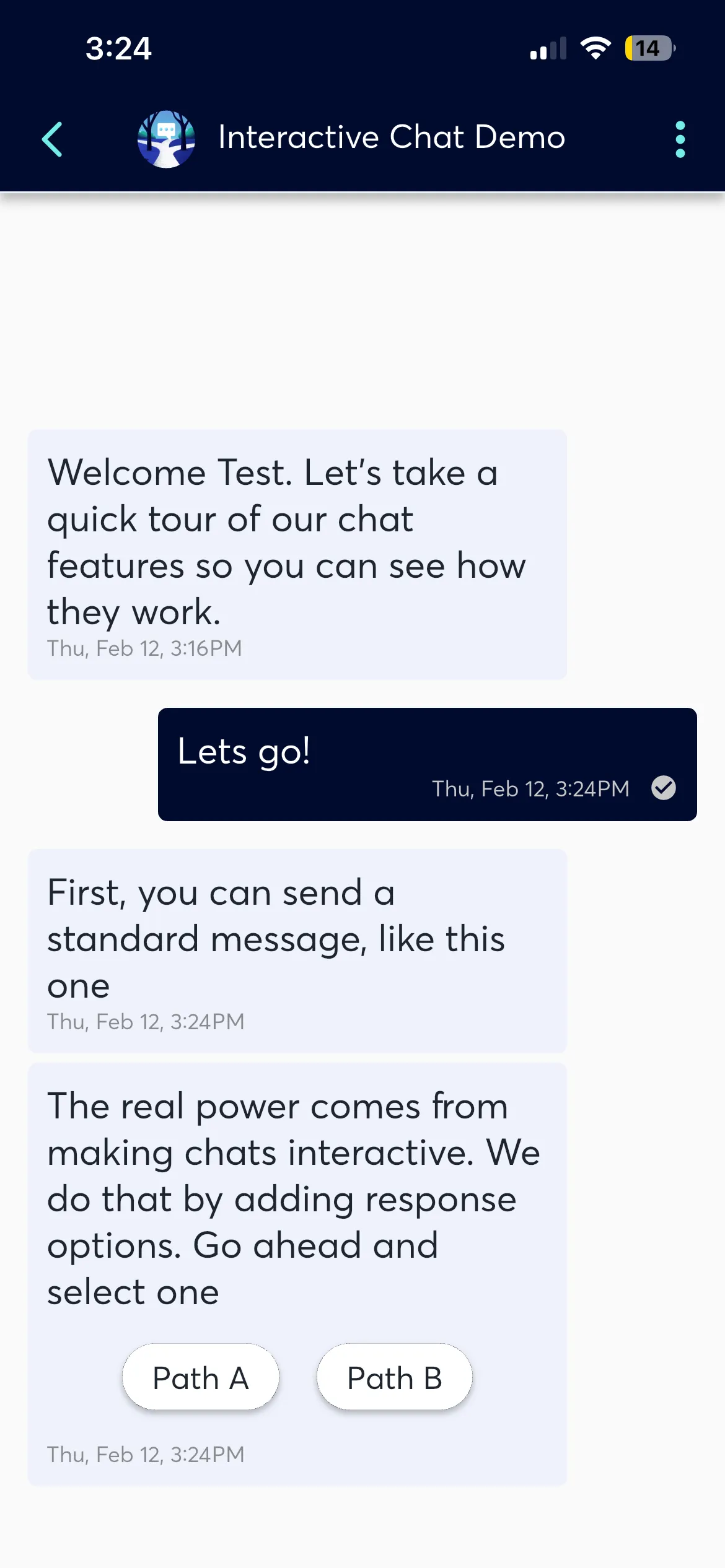The height and width of the screenshot is (1568, 725).
Task: Open the three-dot overflow menu
Action: 680,139
